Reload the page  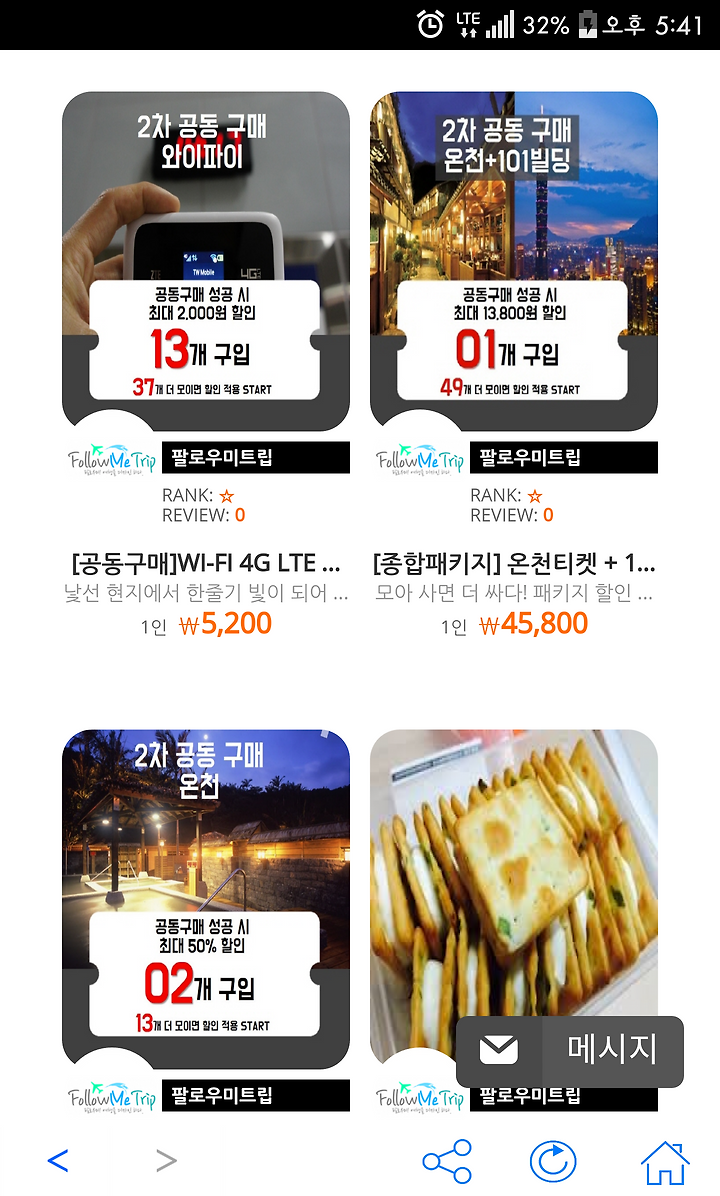click(553, 1161)
